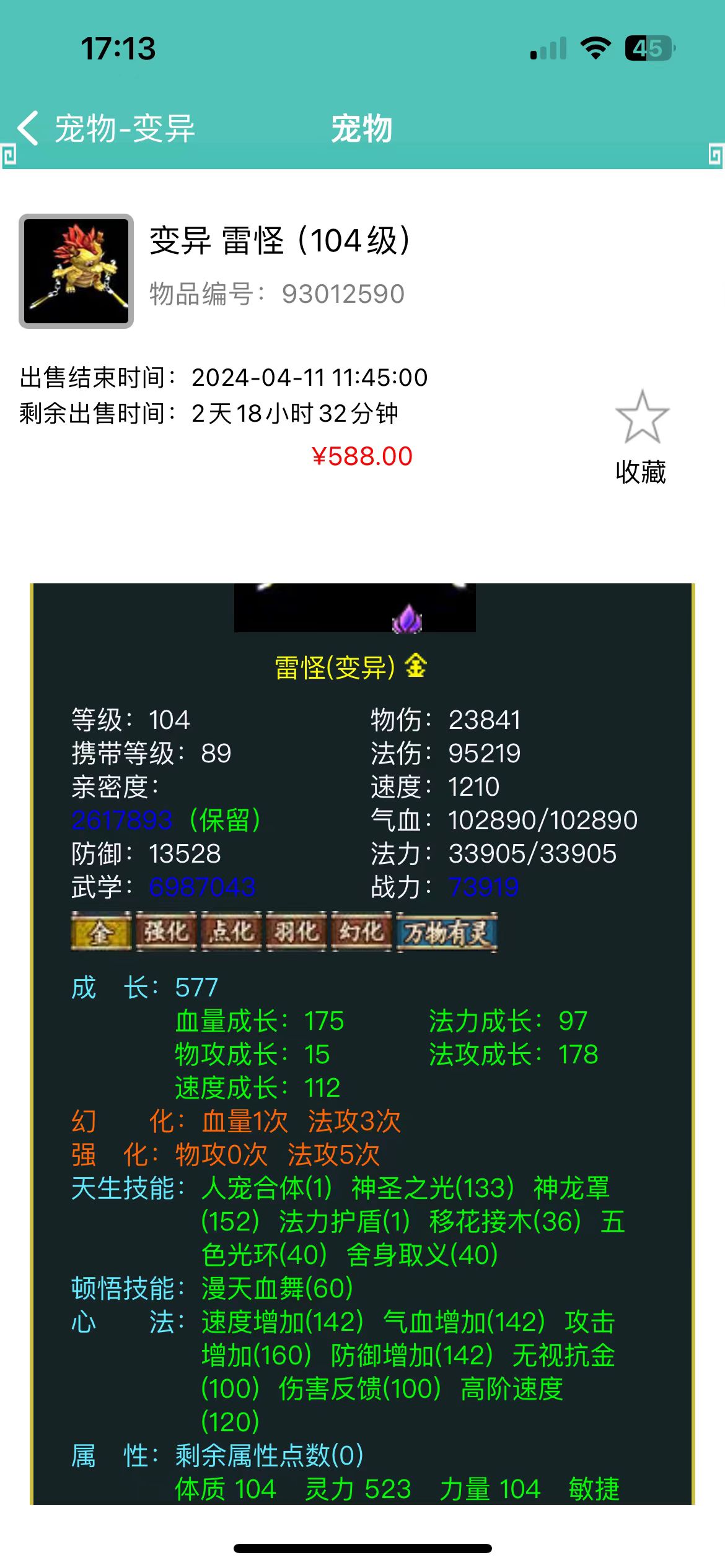Open the 变异 雷怪 pet avatar image
This screenshot has height=1568, width=725.
[x=76, y=271]
